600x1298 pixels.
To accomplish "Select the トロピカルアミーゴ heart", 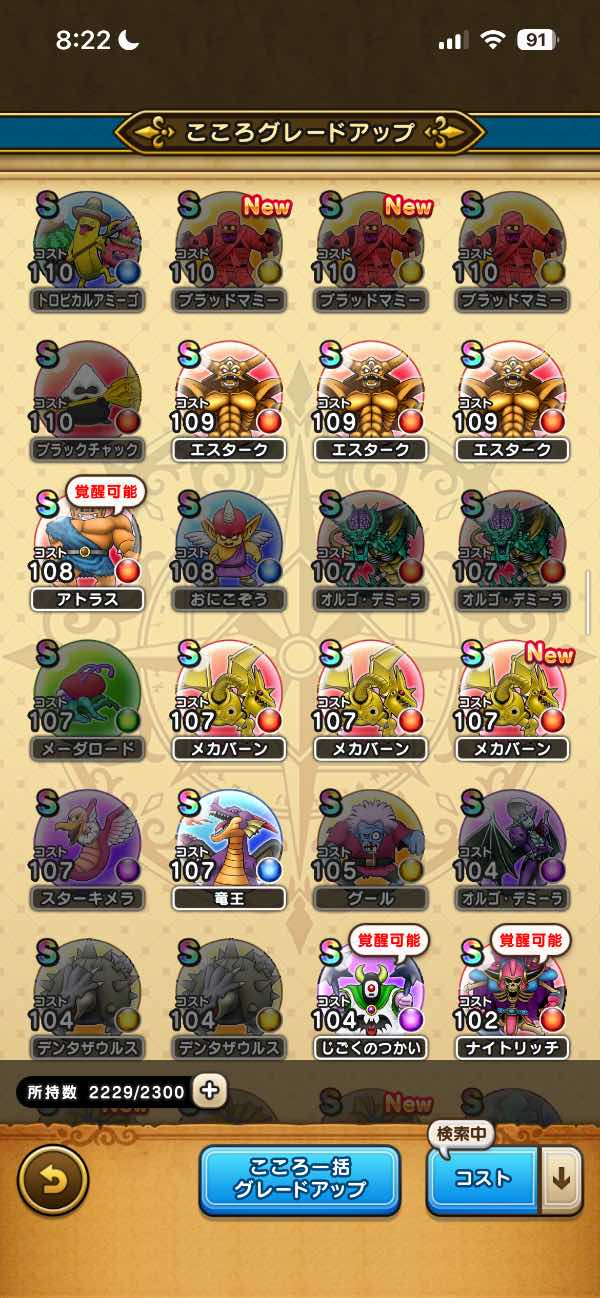I will pyautogui.click(x=87, y=245).
